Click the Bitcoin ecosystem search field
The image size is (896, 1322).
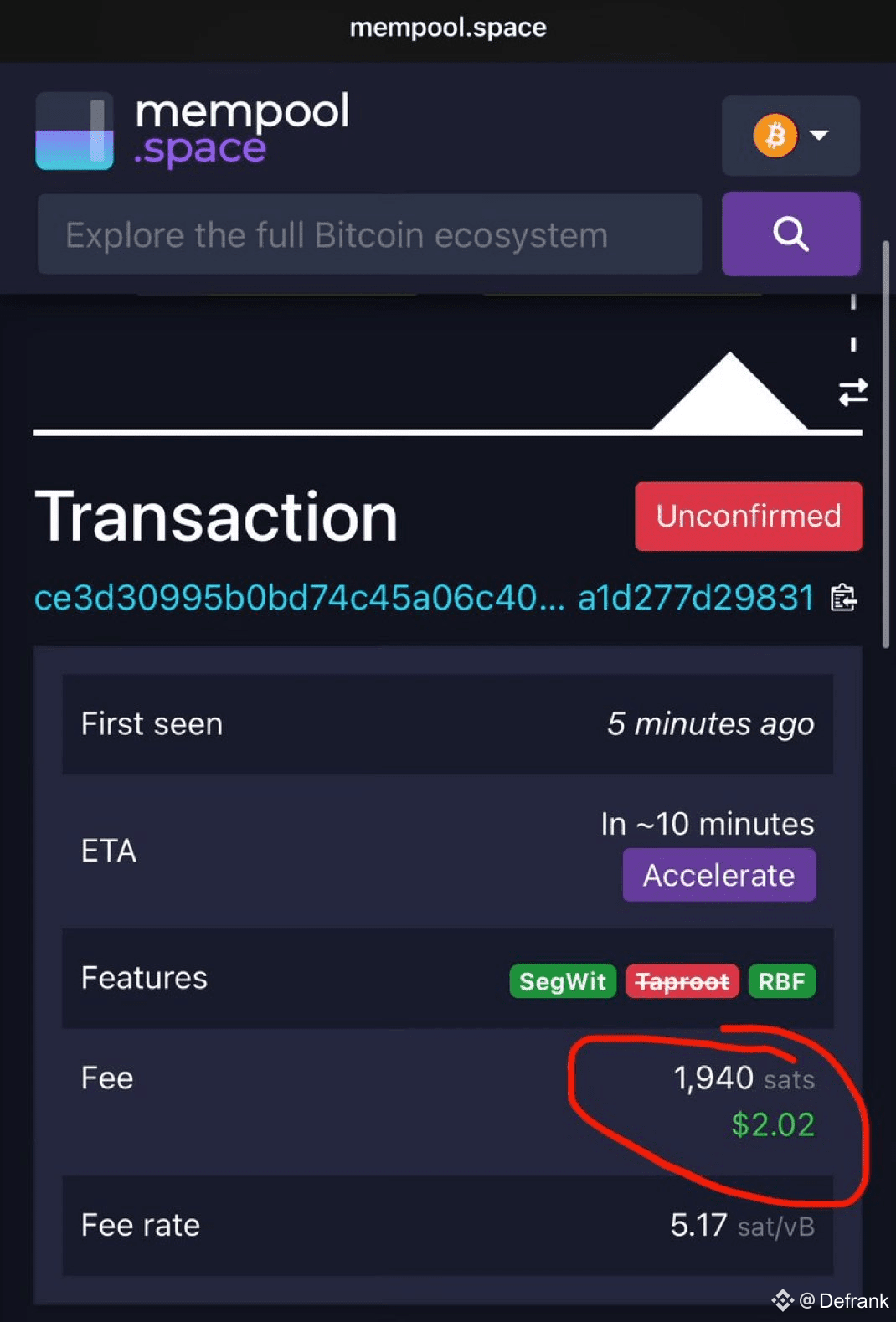point(368,234)
